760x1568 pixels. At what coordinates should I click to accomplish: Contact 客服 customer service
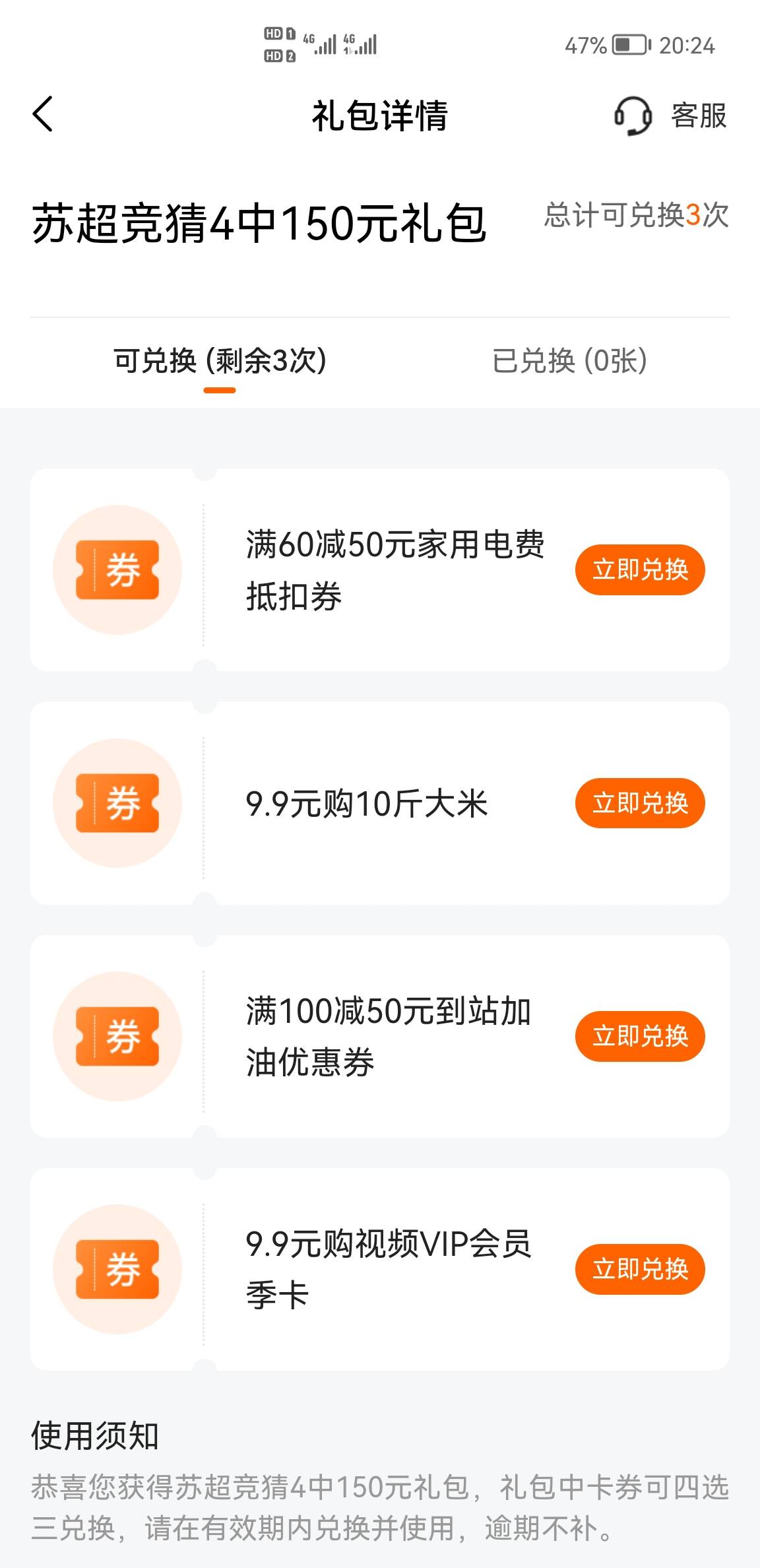pyautogui.click(x=670, y=115)
